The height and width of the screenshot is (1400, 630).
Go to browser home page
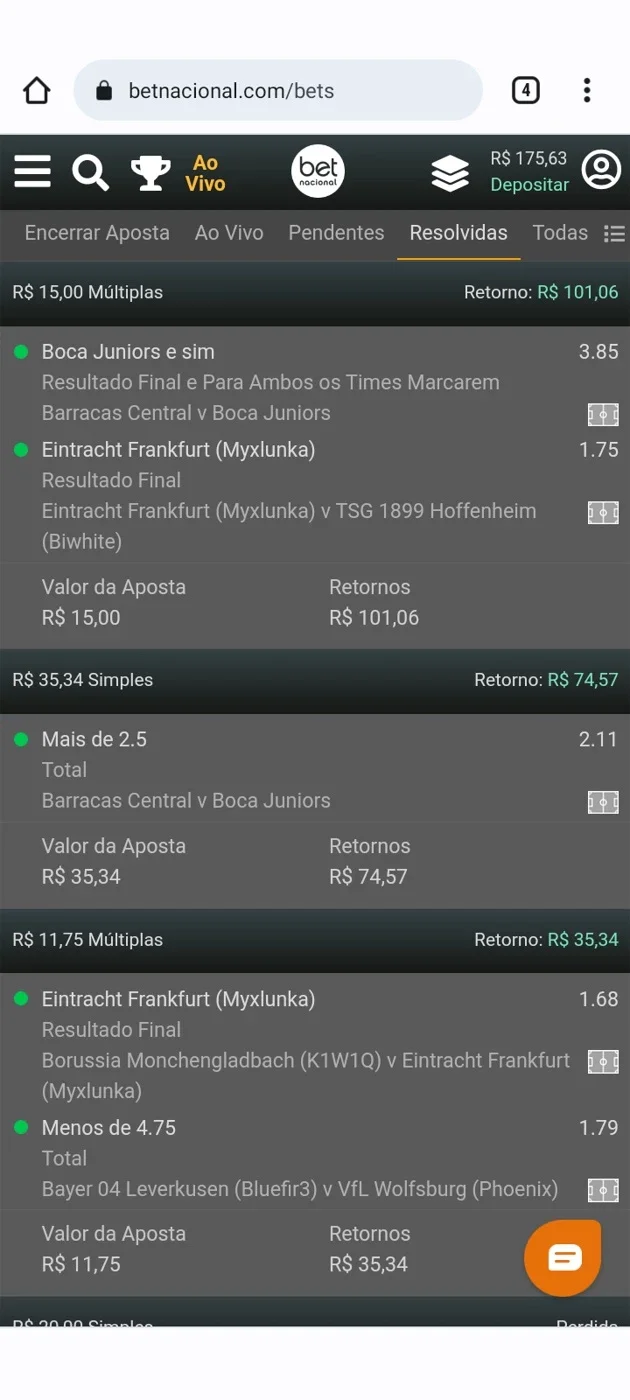(x=37, y=91)
